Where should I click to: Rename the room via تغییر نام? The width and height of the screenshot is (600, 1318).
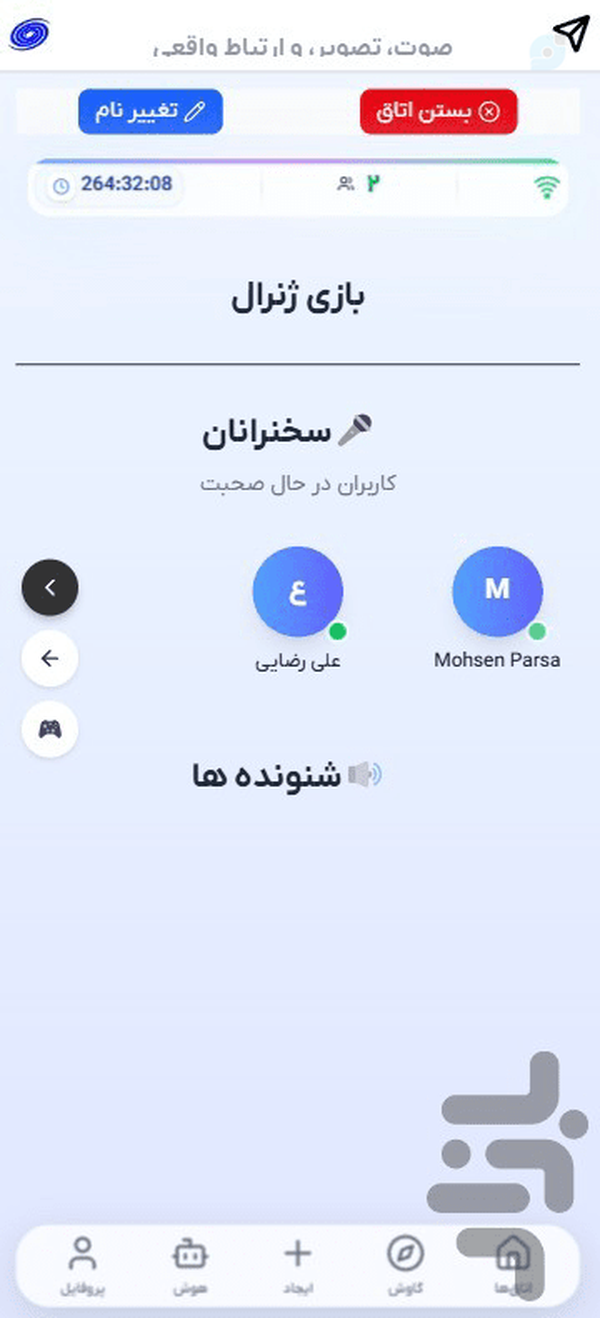pos(150,111)
